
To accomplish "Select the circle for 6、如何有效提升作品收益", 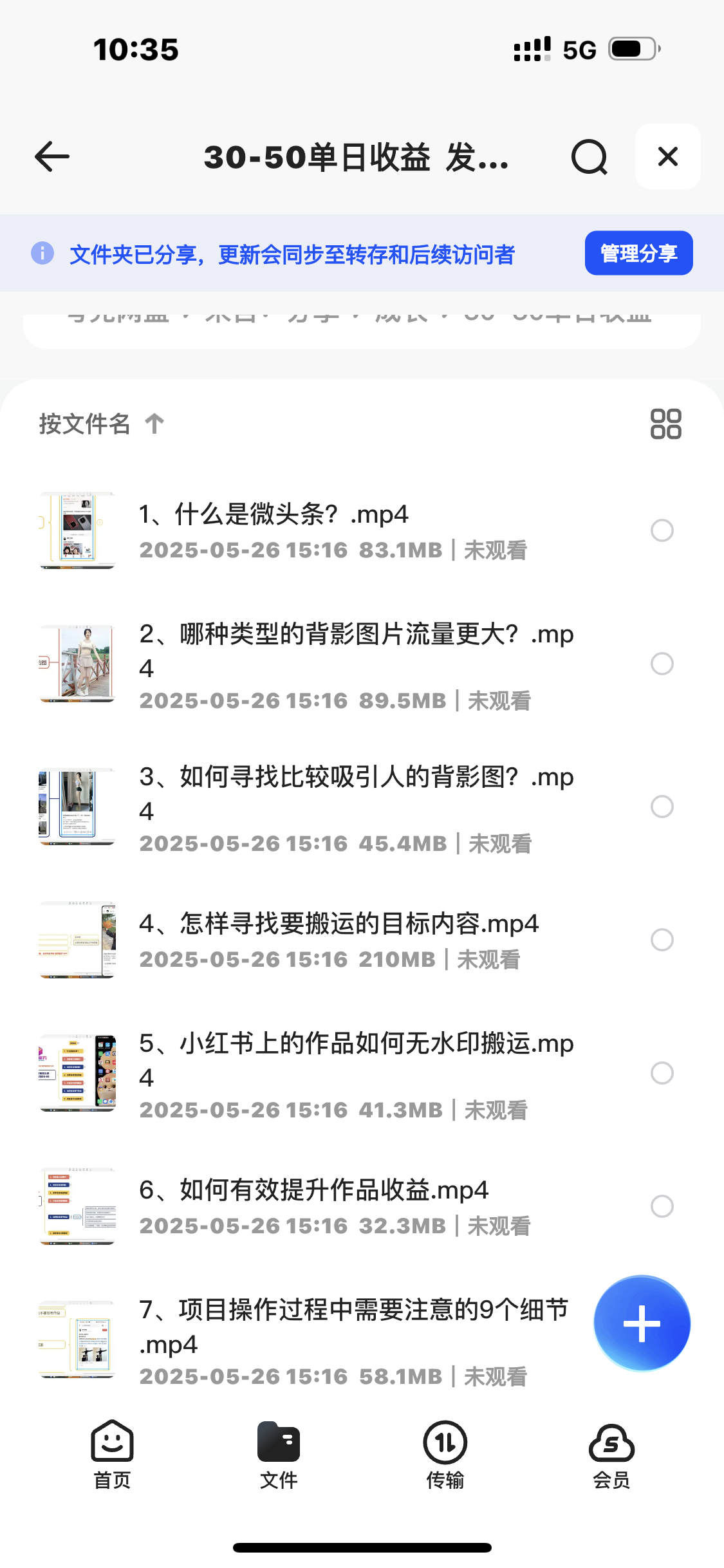I will (x=662, y=1206).
